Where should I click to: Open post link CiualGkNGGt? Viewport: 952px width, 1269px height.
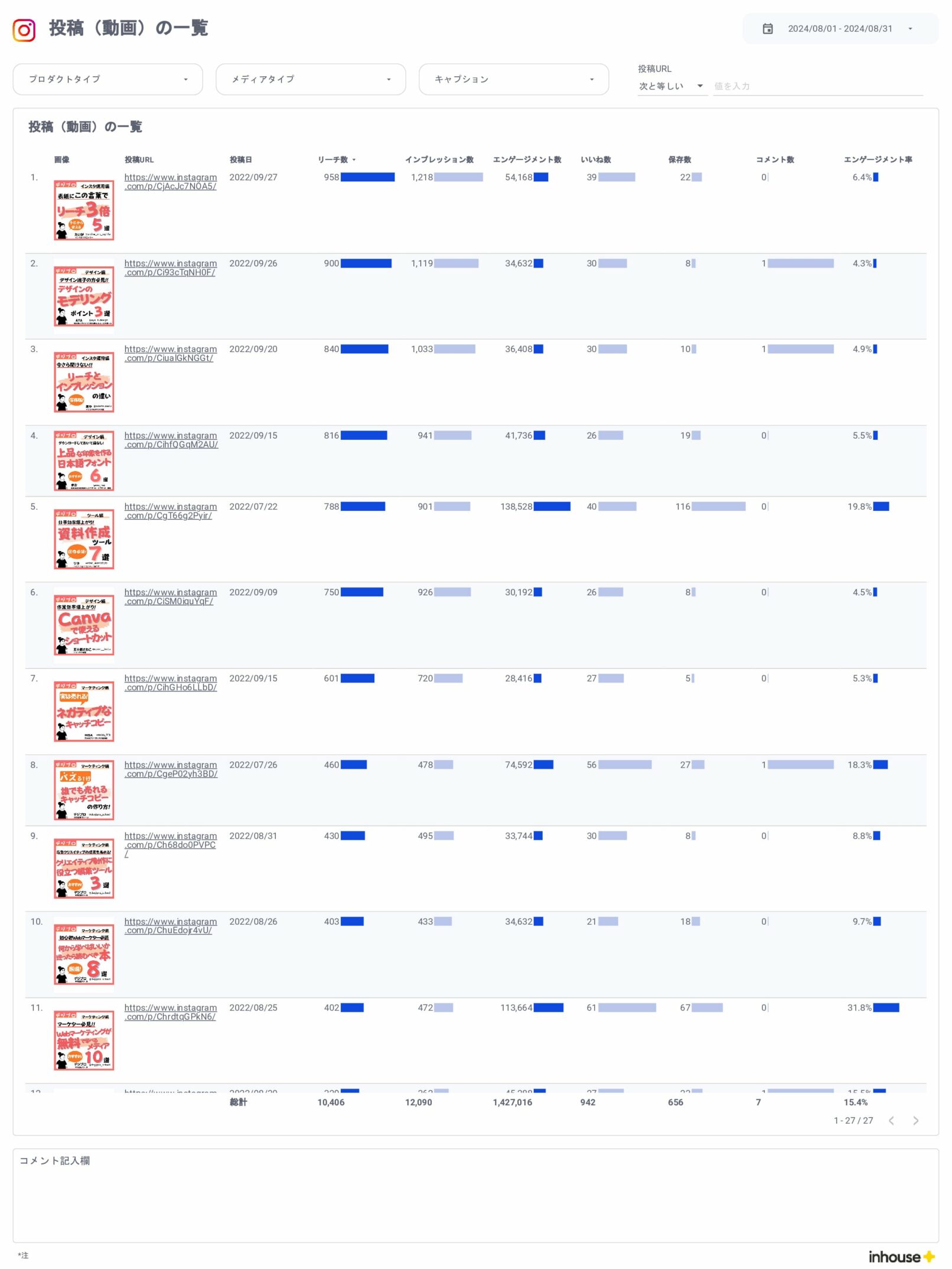170,354
